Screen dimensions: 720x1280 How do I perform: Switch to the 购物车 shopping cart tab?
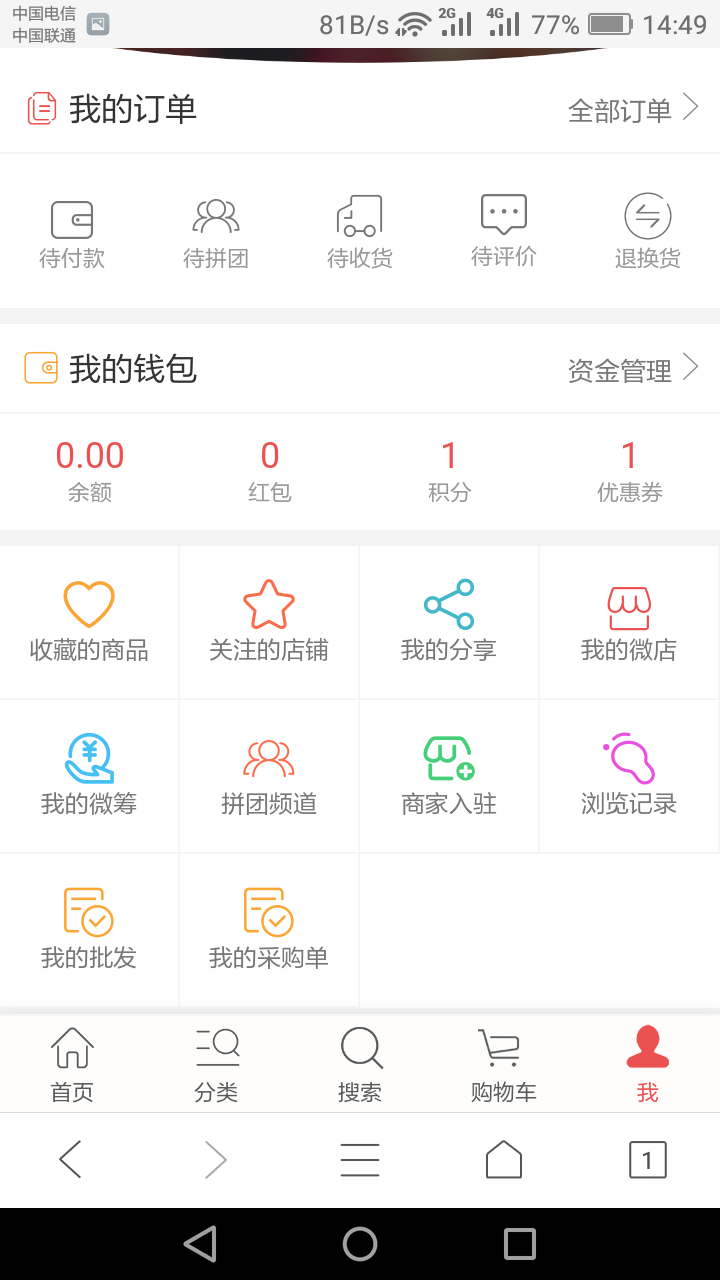504,1064
